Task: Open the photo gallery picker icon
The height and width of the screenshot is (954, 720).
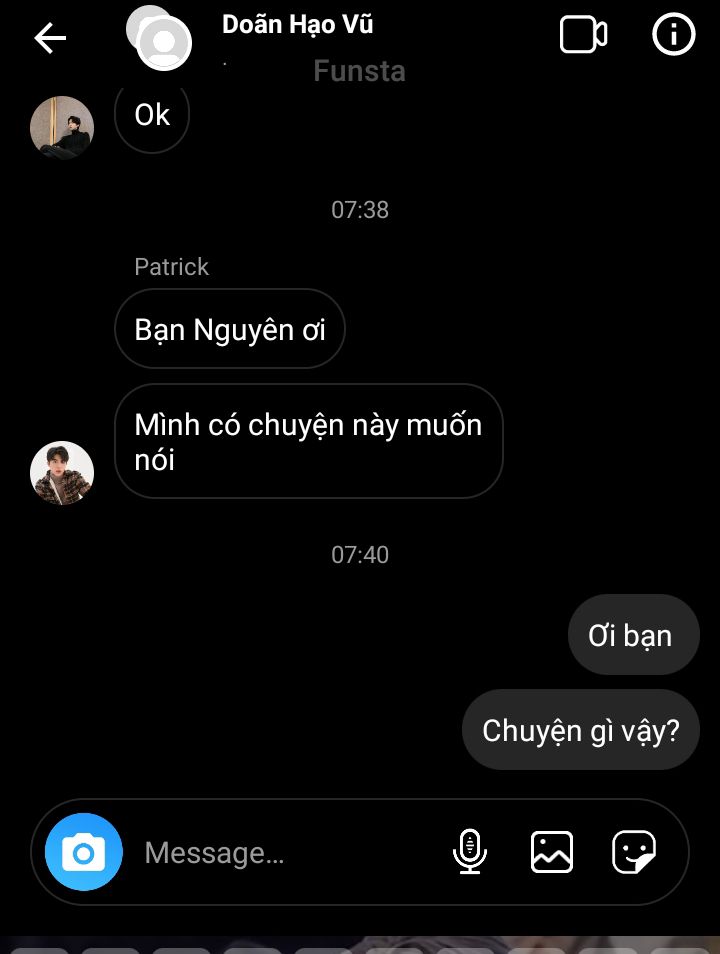Action: click(x=552, y=852)
